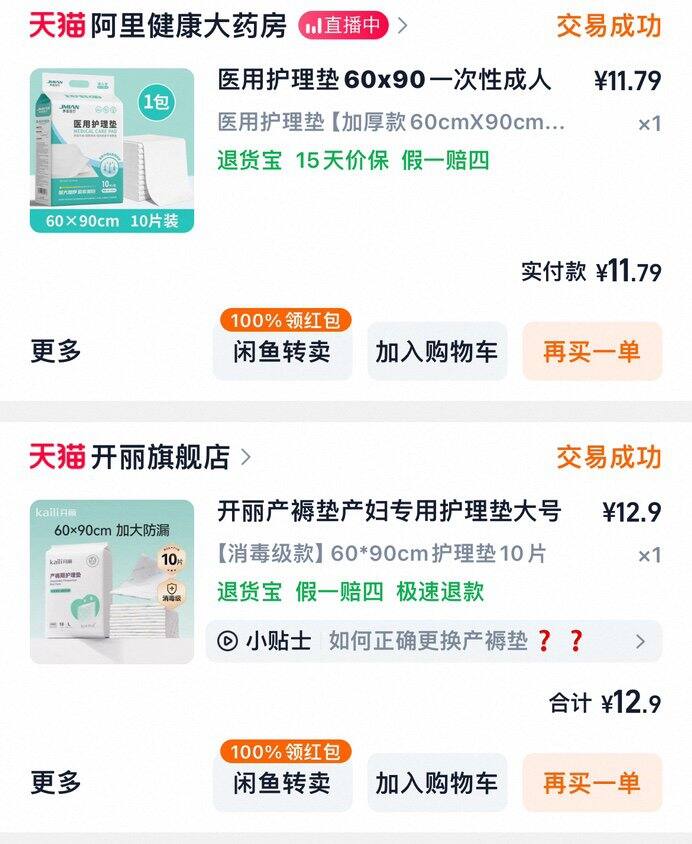Open the 小贴士 tip on changing 产褥垫
The height and width of the screenshot is (844, 692).
tap(433, 641)
